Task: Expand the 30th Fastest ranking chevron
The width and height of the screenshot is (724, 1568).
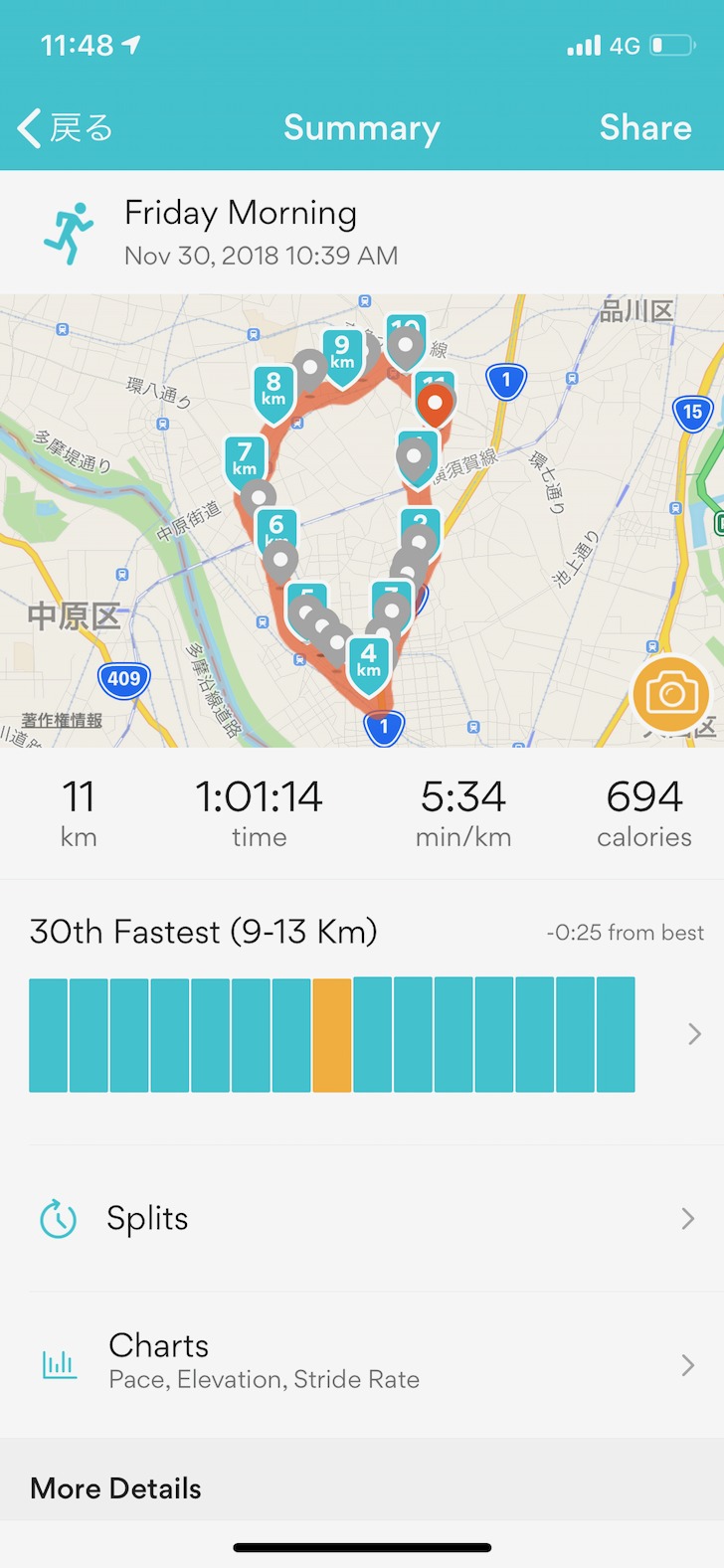Action: (694, 1034)
